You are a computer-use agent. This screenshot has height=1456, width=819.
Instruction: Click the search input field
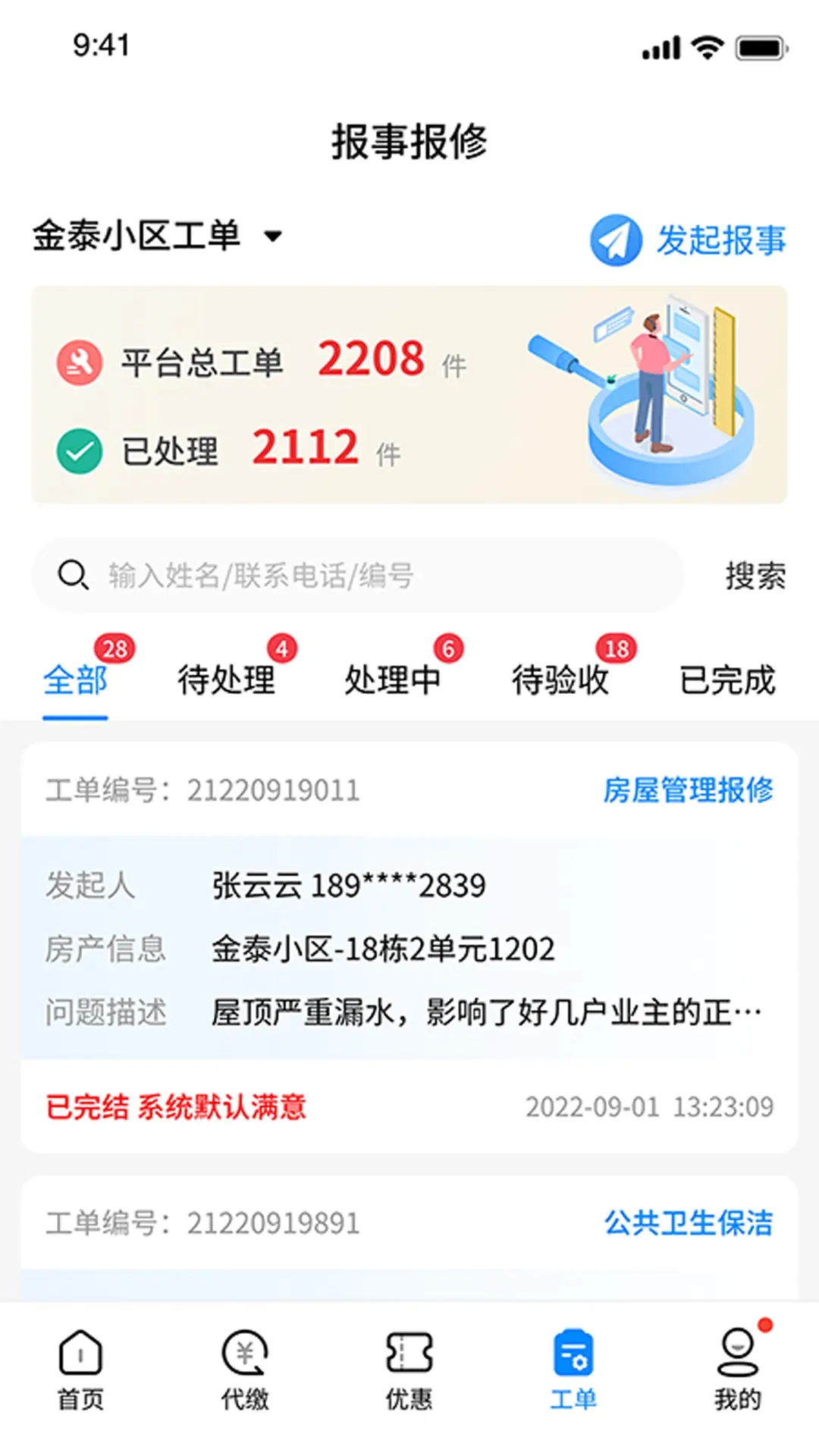pos(341,575)
